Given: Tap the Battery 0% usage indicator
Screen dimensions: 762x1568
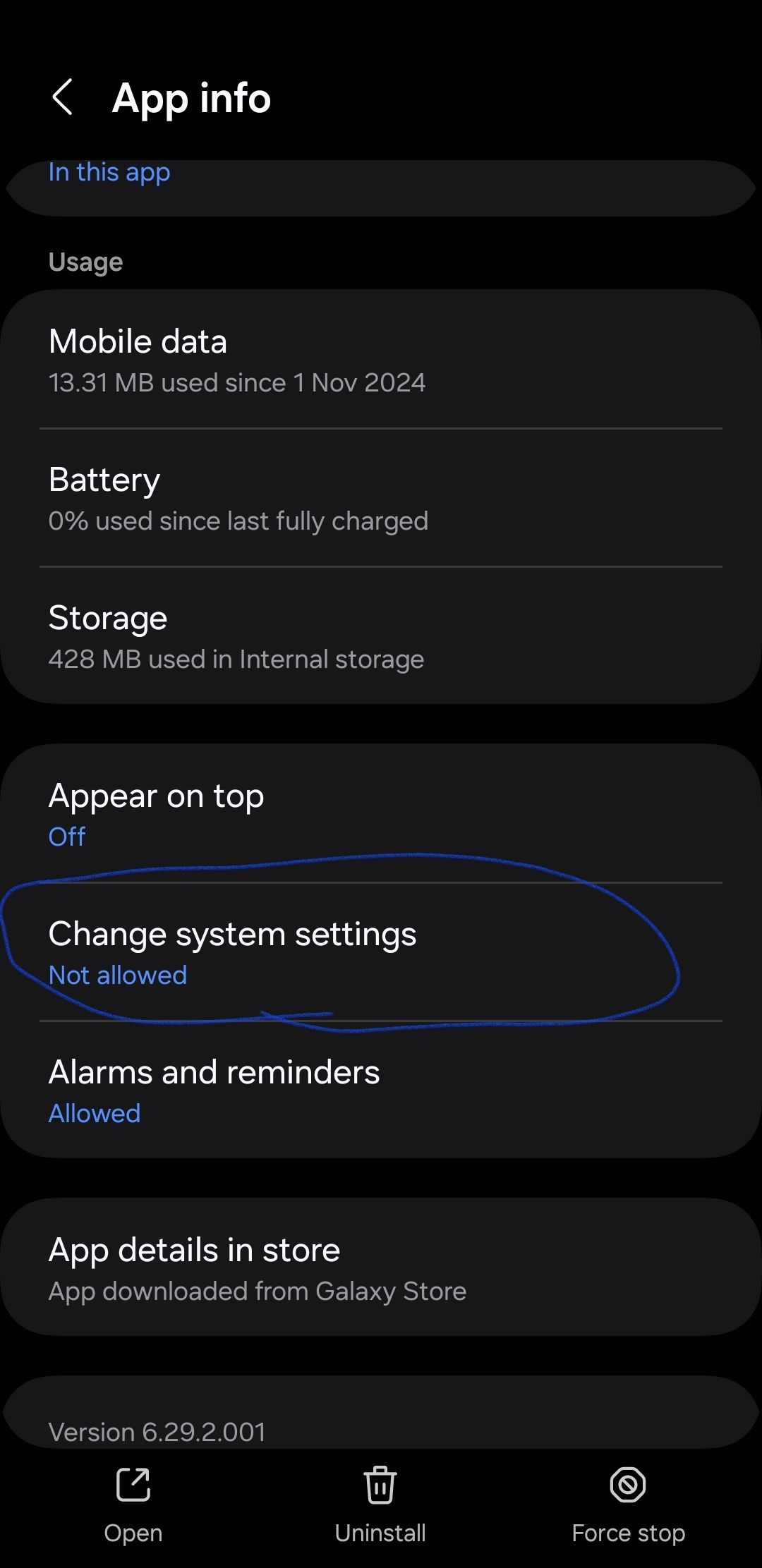Looking at the screenshot, I should point(238,521).
